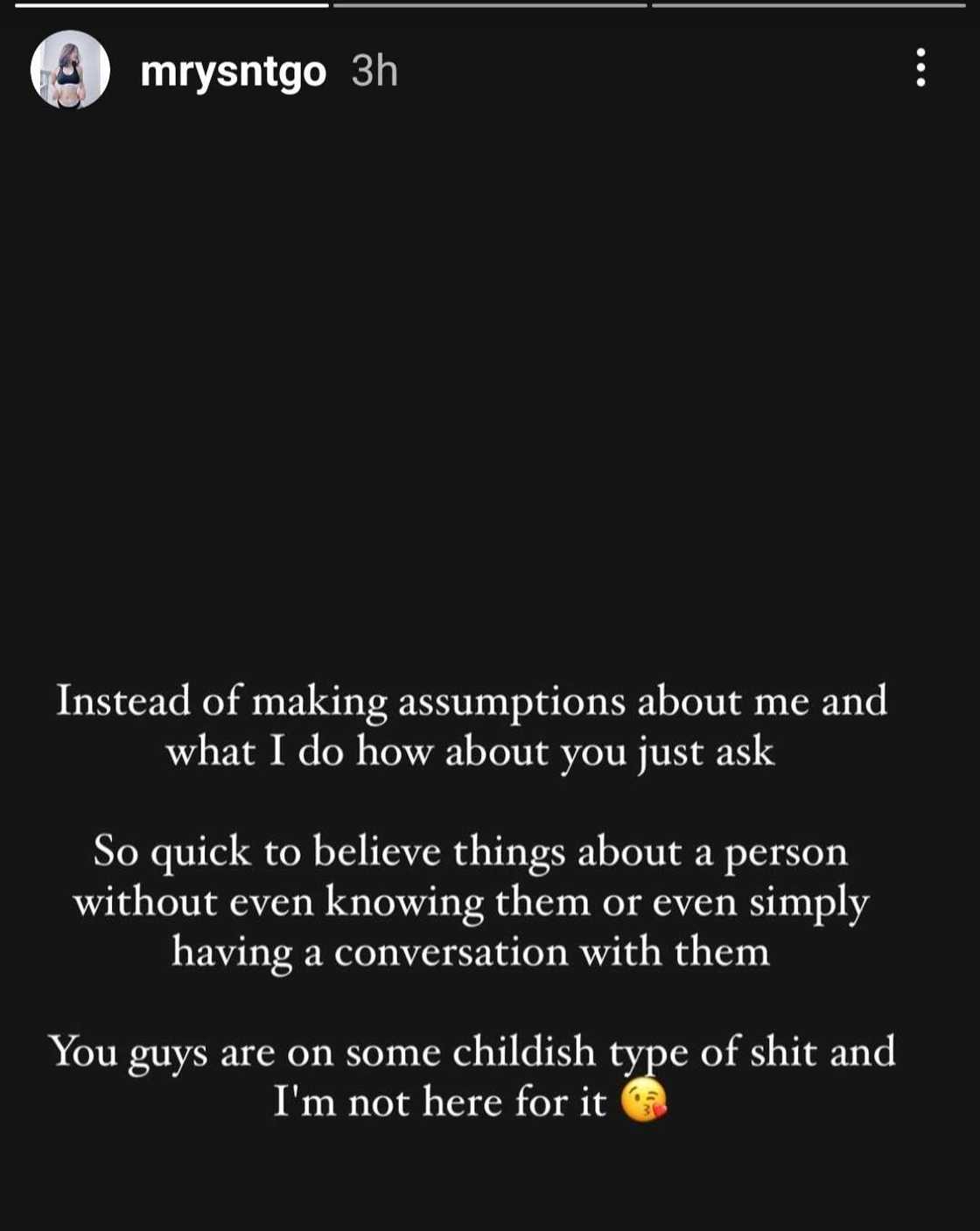Open the three-dot story options menu
Image resolution: width=980 pixels, height=1231 pixels.
[x=920, y=68]
